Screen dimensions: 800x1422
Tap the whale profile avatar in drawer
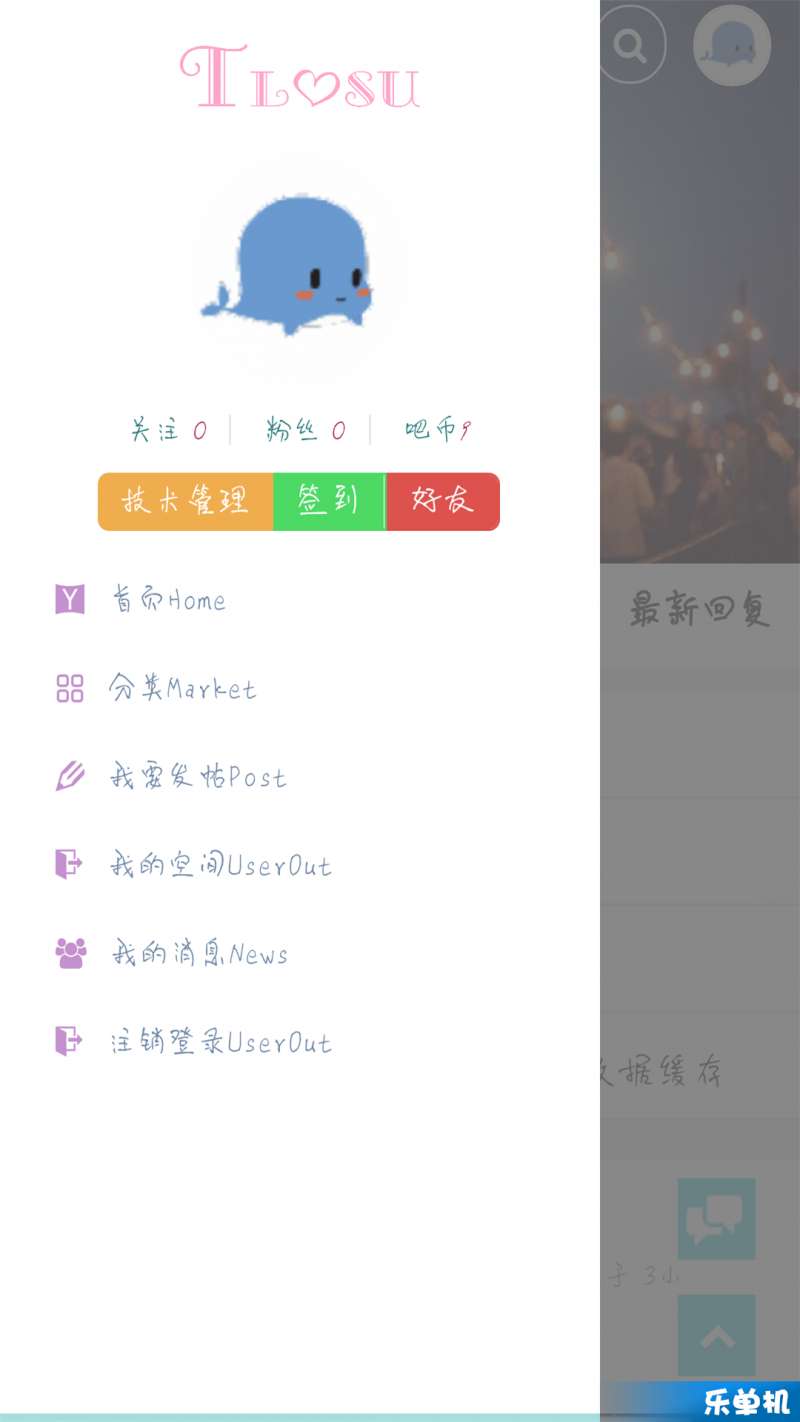click(x=299, y=268)
